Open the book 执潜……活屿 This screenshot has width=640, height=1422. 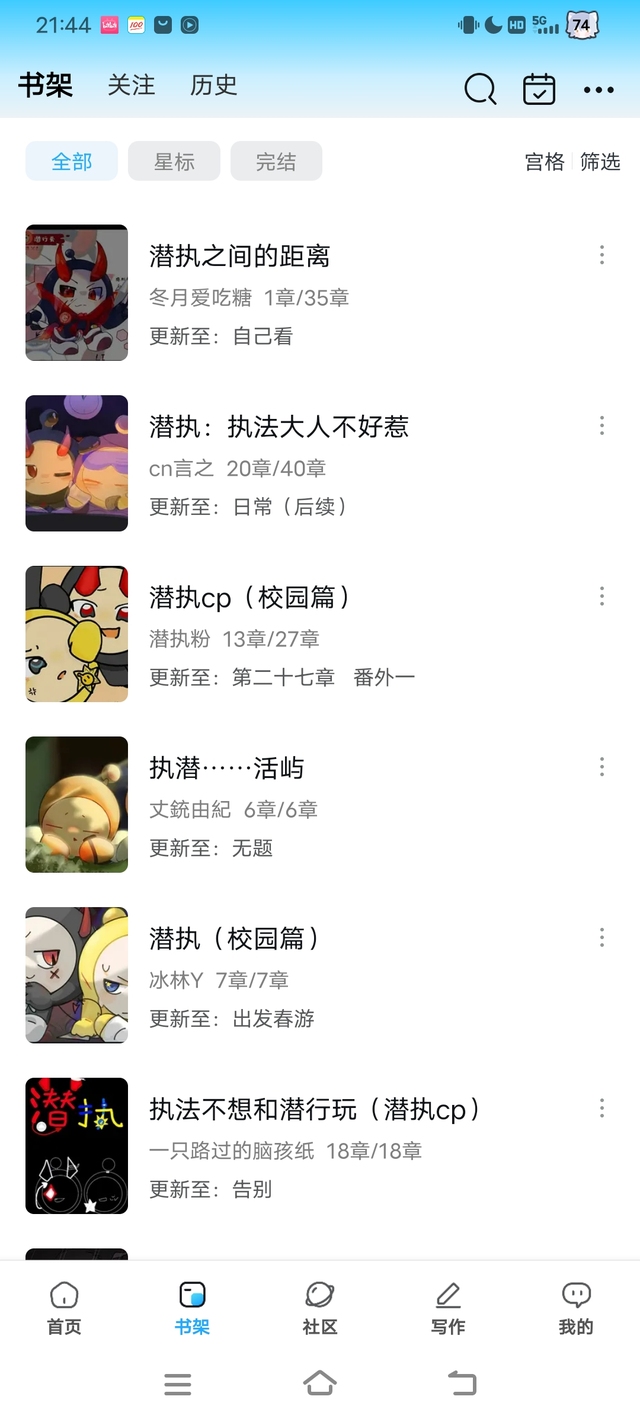point(320,805)
